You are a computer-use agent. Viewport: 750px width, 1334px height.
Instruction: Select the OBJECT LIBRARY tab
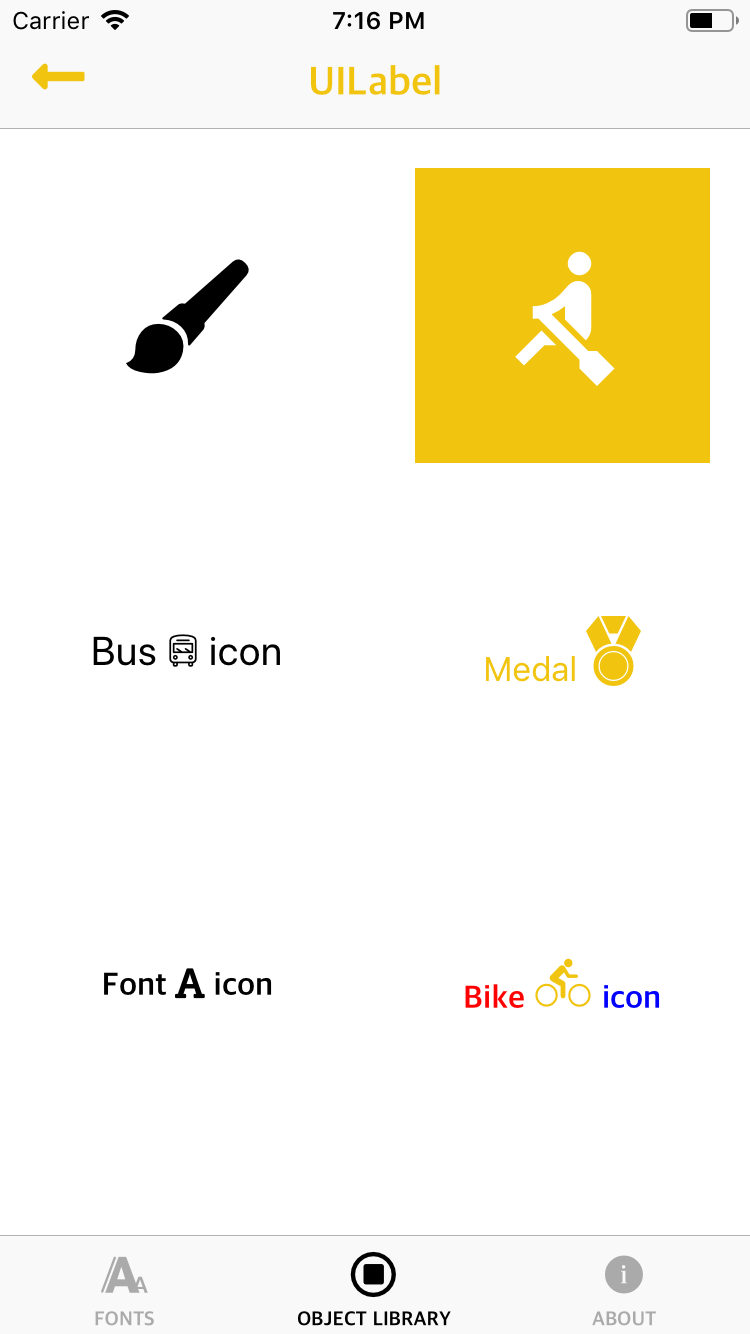tap(374, 1290)
